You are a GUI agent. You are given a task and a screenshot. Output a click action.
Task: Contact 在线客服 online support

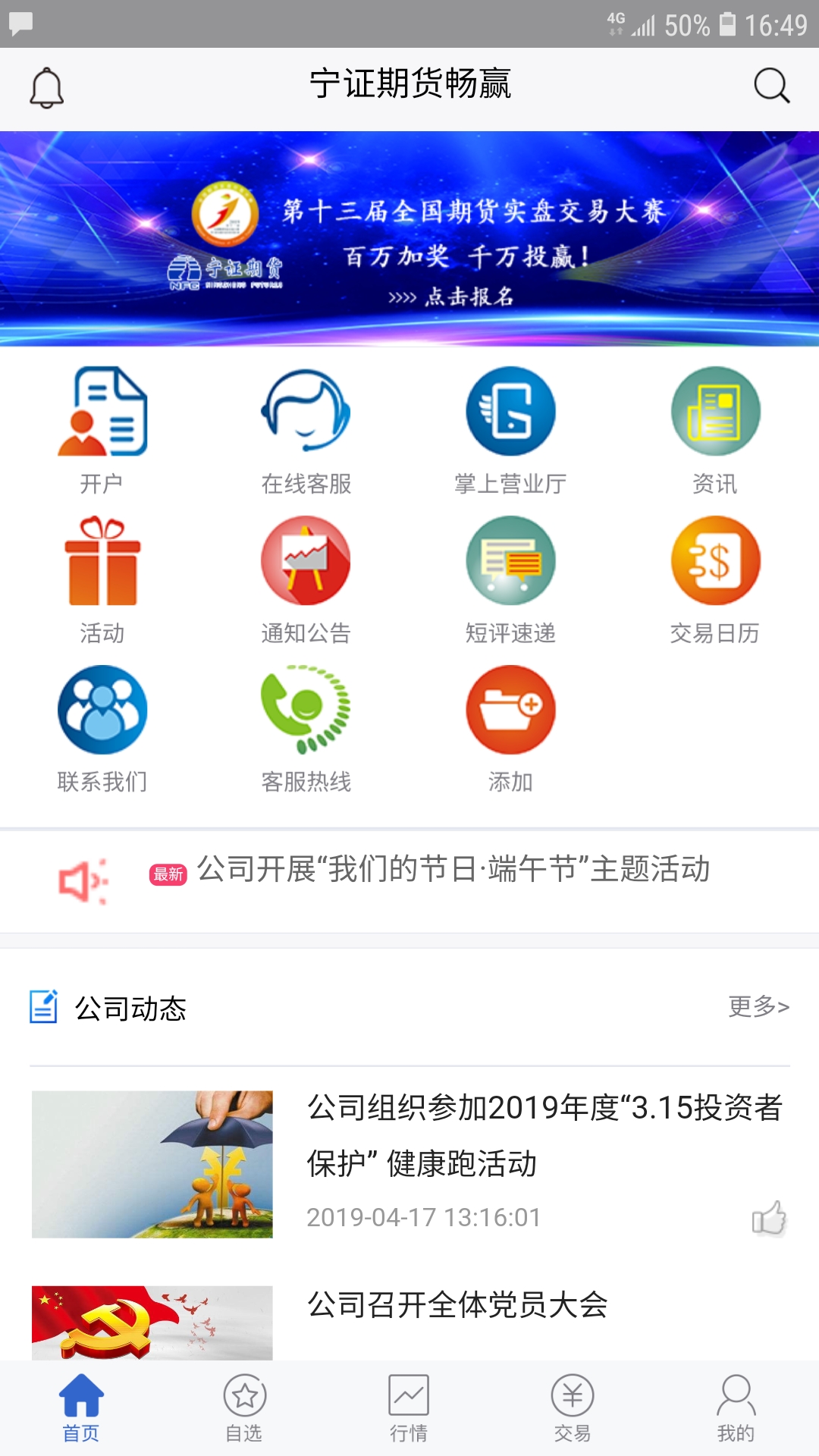[306, 430]
